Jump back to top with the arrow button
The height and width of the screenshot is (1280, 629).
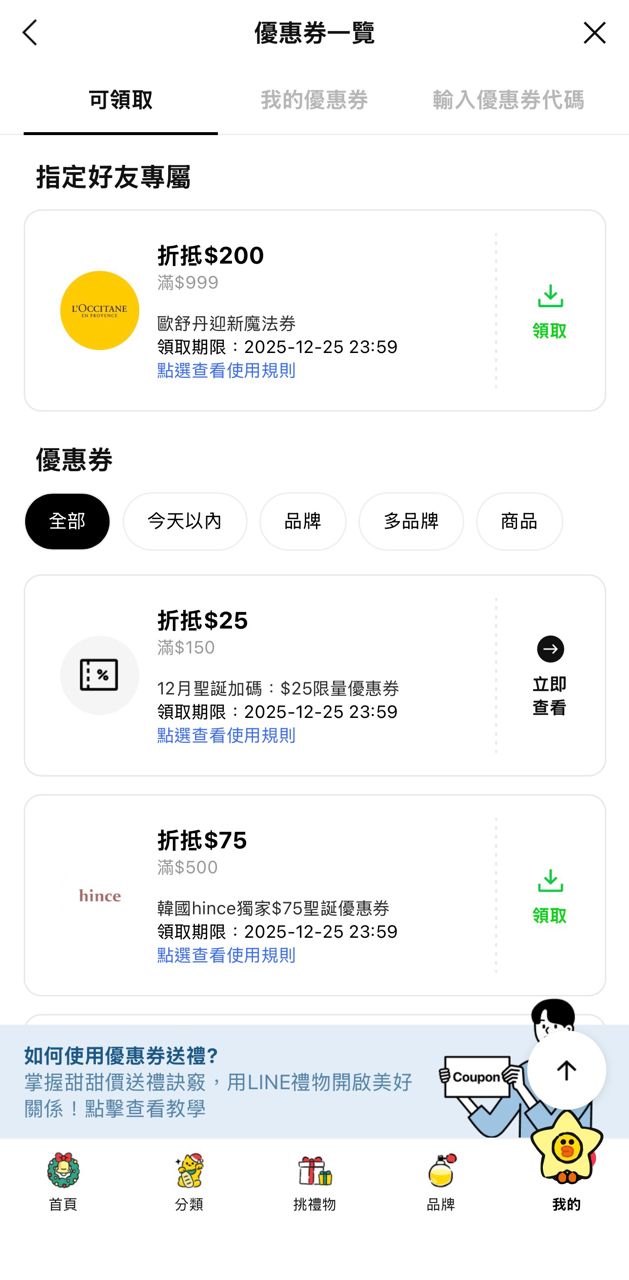[x=566, y=1070]
